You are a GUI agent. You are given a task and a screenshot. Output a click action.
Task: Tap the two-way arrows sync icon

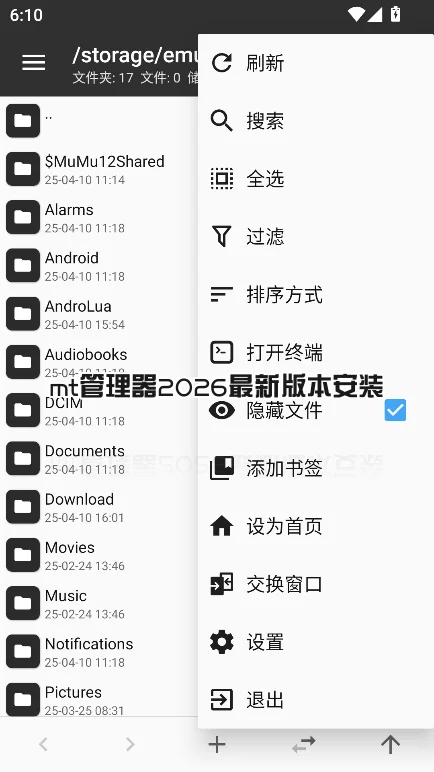[303, 744]
